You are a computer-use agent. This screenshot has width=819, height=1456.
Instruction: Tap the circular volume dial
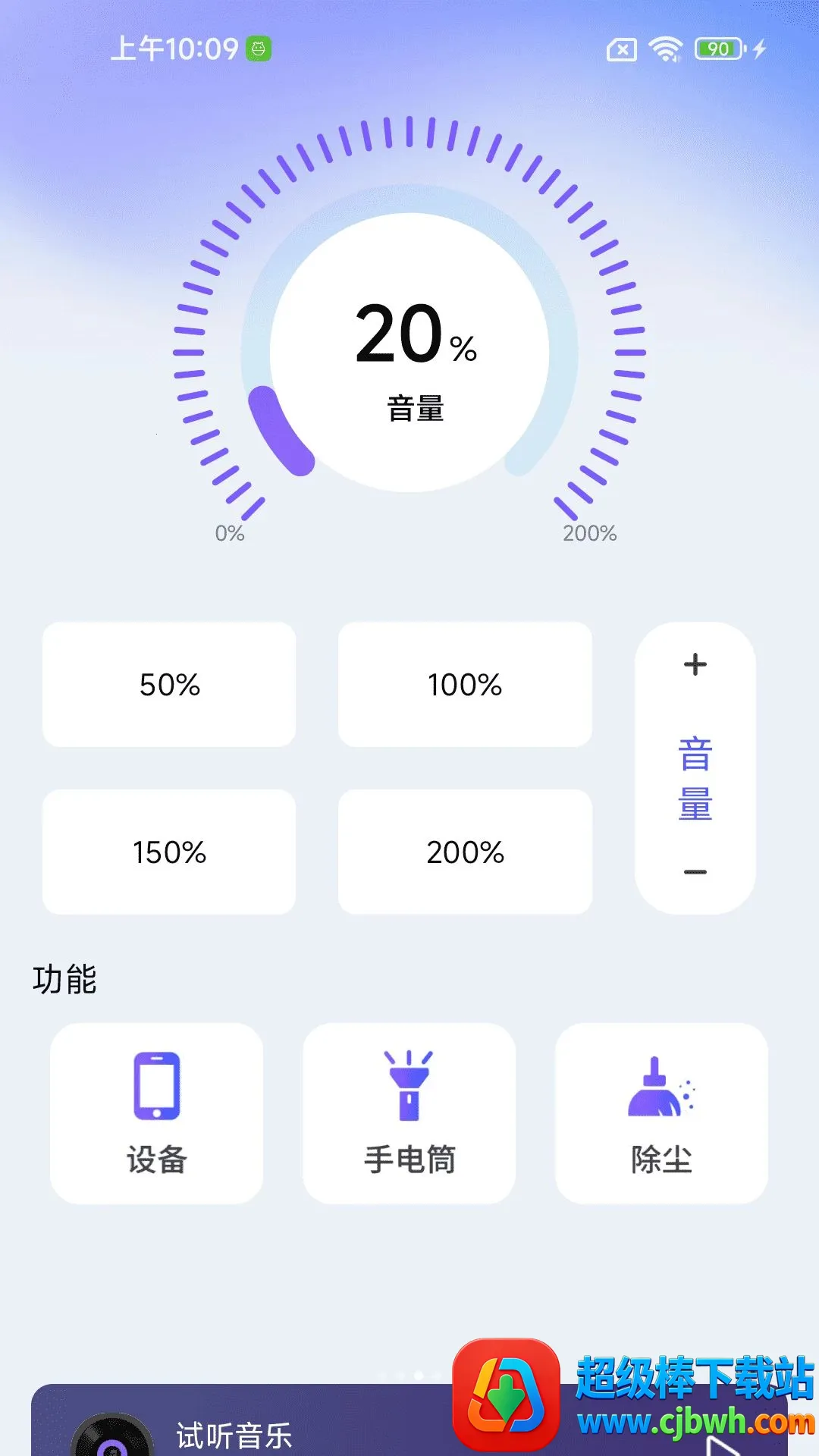tap(409, 353)
